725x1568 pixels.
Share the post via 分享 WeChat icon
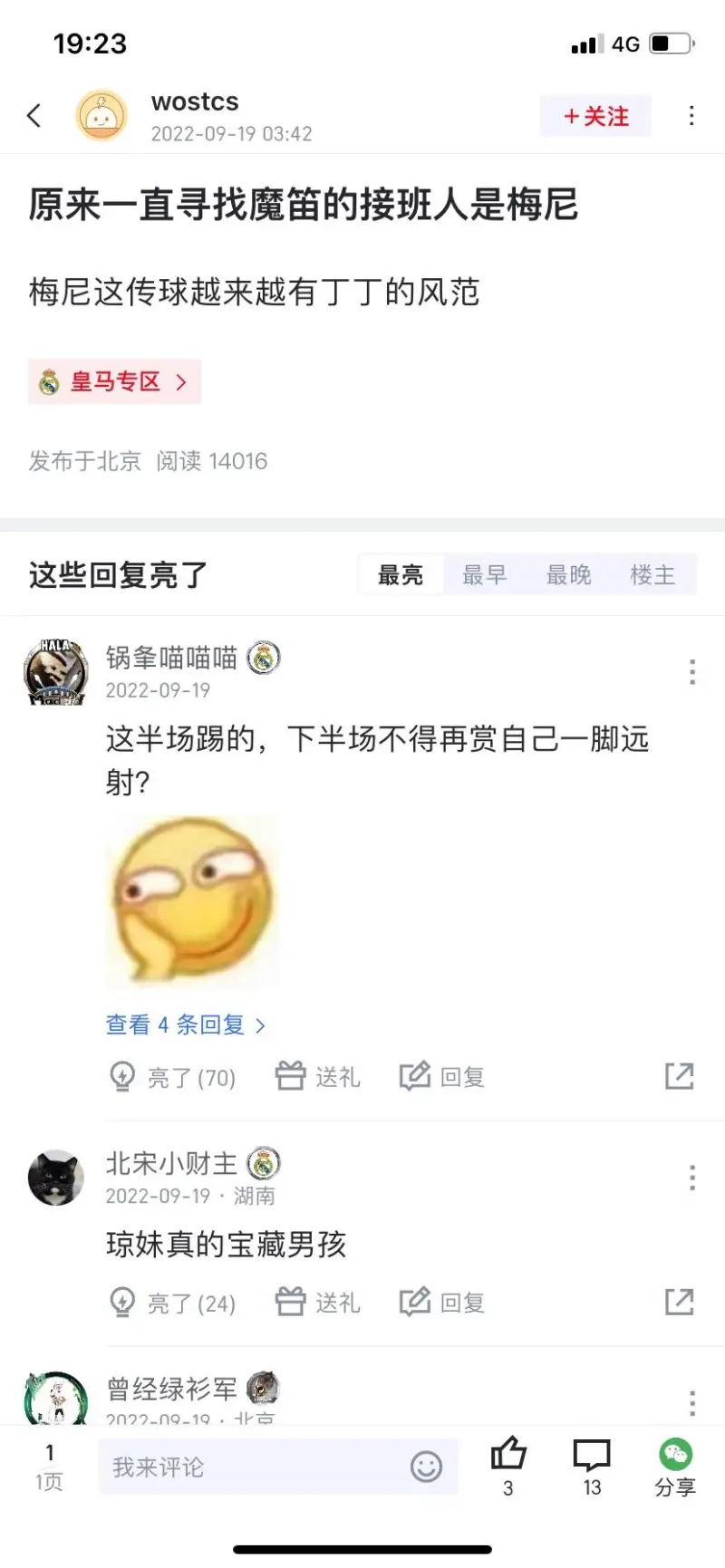[x=675, y=1466]
